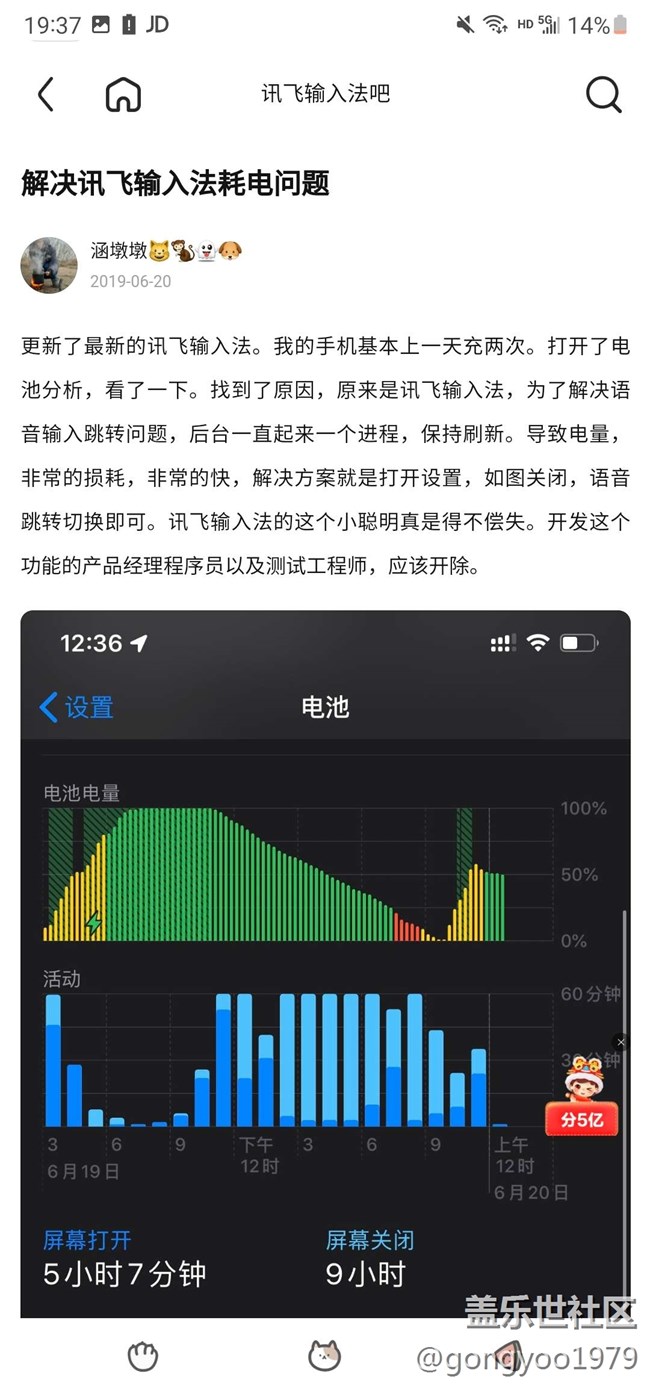Dismiss the 分5亿 floating promotion

pos(621,1042)
